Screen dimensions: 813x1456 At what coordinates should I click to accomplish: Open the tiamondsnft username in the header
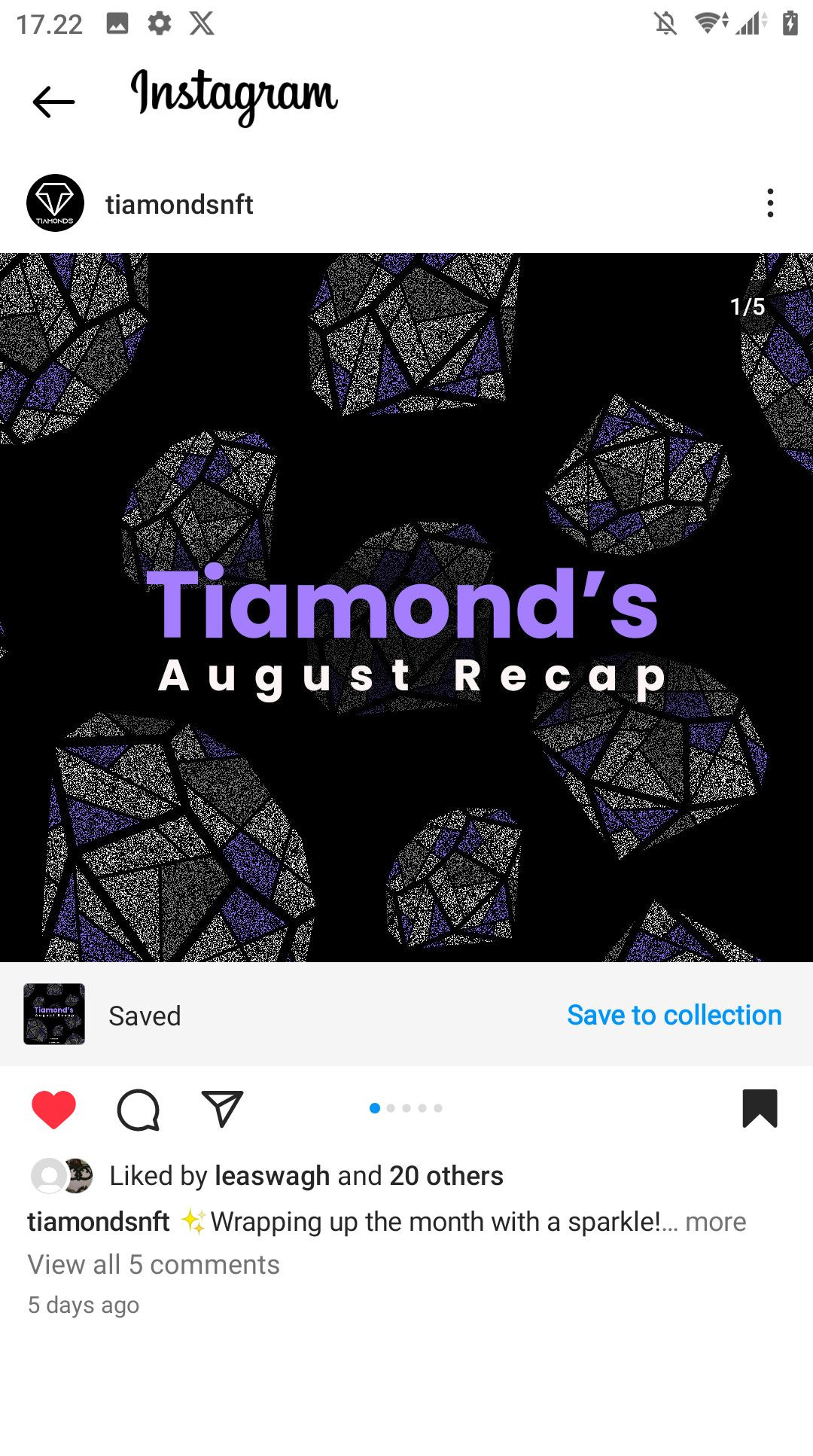179,204
